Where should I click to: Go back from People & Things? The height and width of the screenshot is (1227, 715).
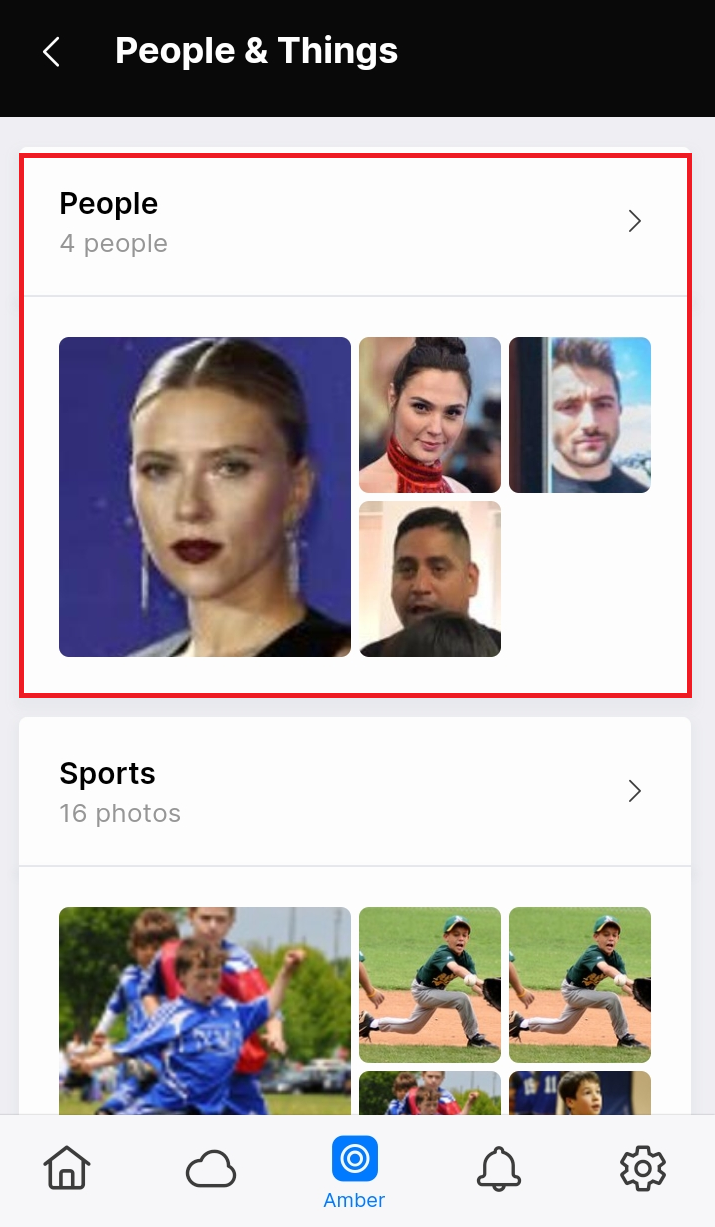pos(52,52)
